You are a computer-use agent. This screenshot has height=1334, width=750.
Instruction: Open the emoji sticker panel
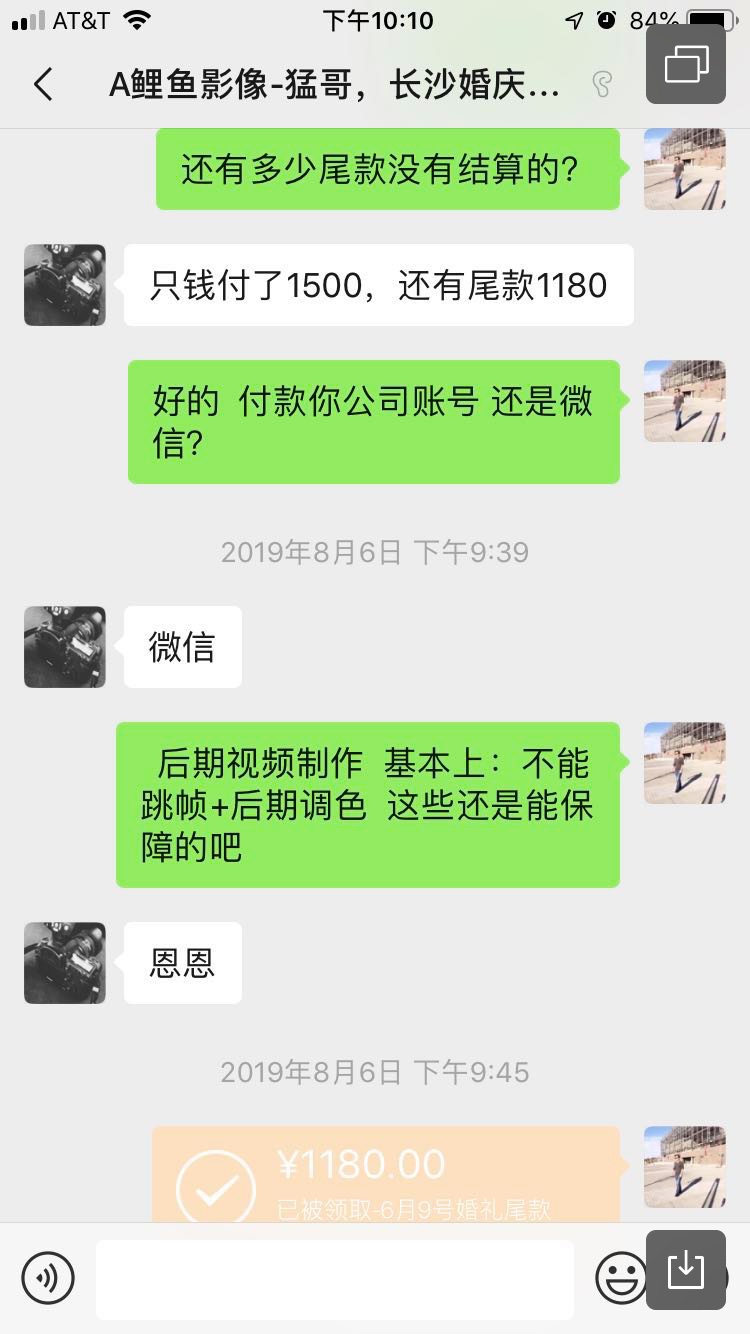(x=621, y=1278)
